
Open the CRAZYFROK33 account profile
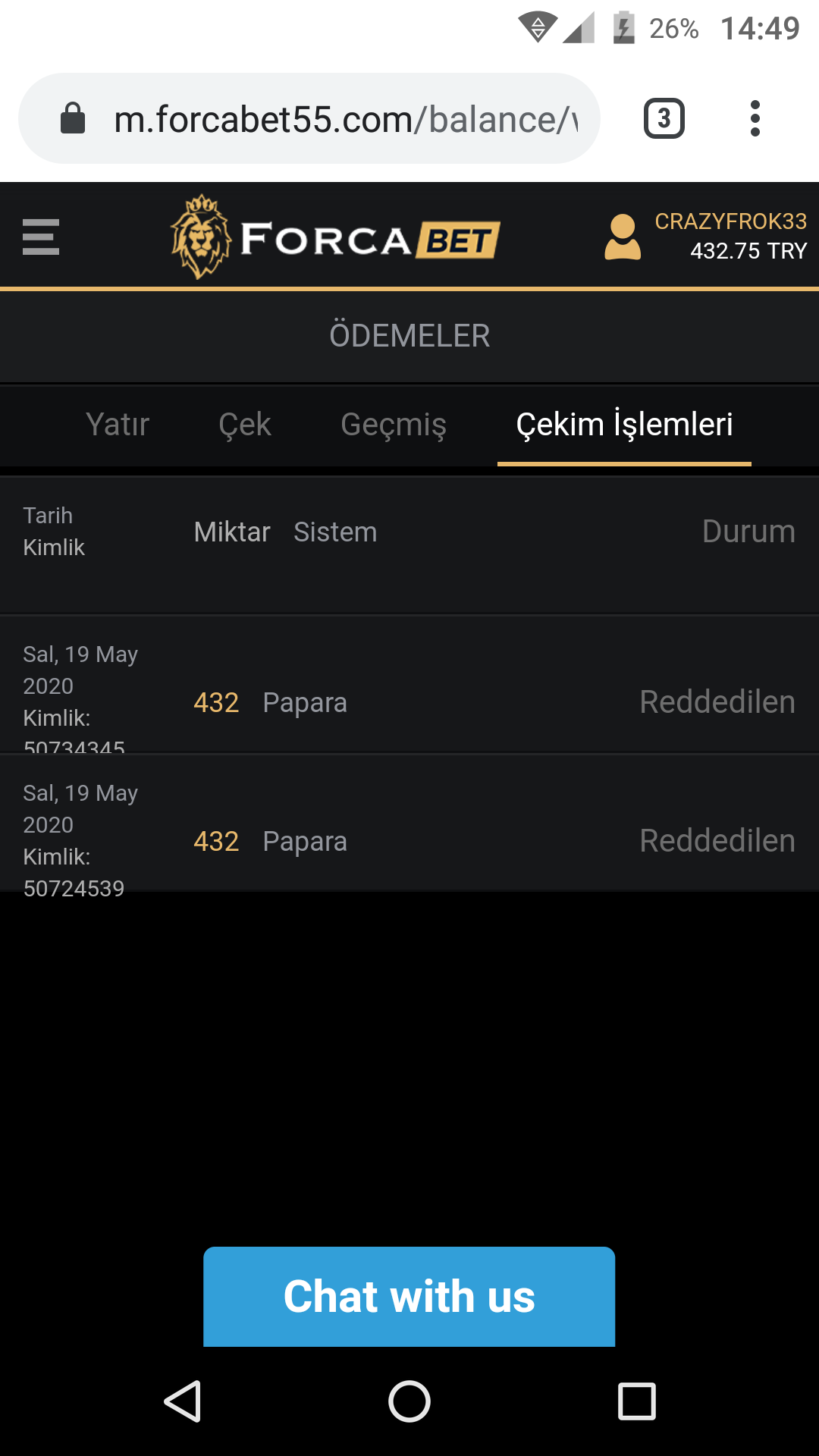(706, 237)
